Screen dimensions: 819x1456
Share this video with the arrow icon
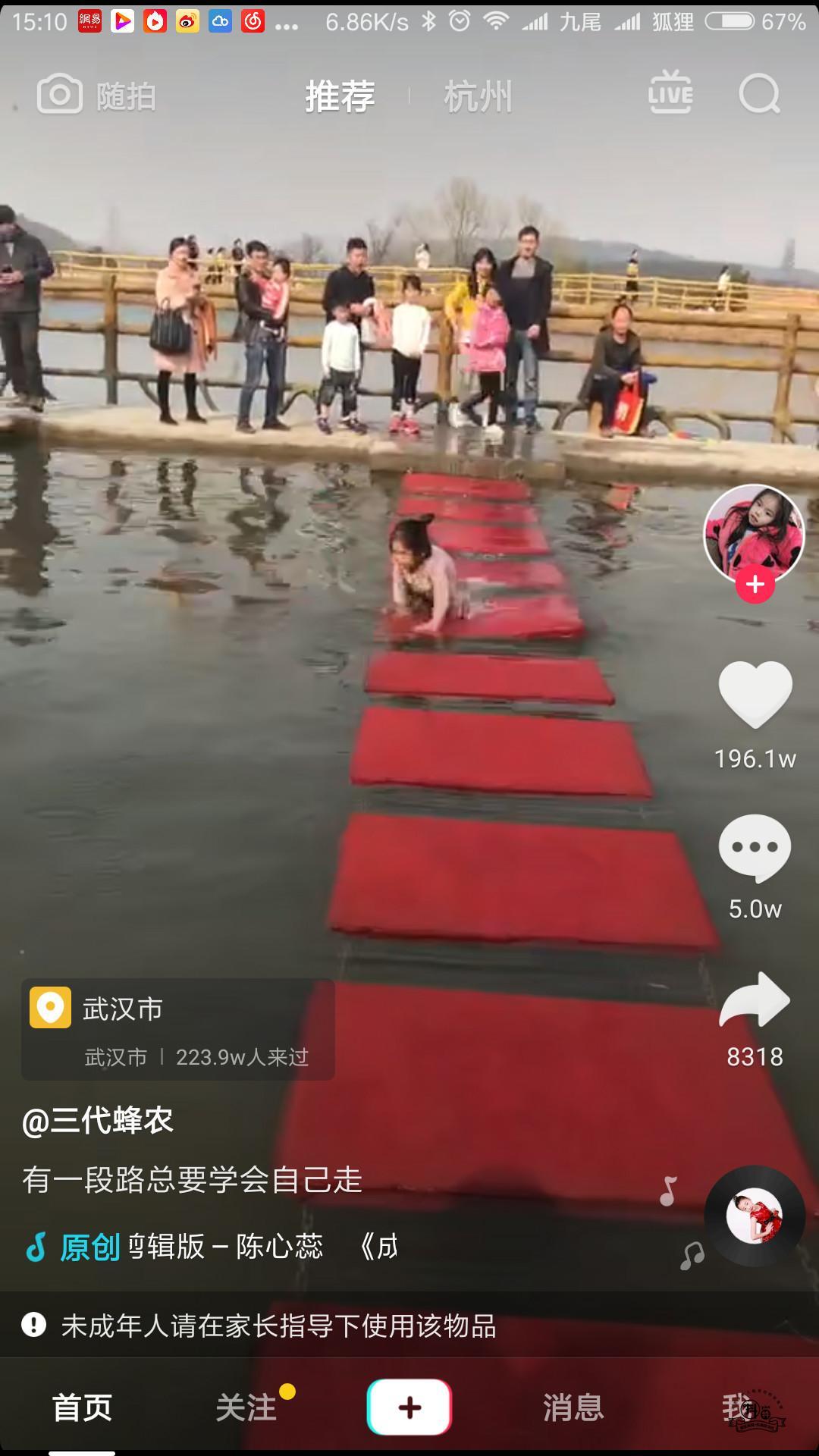click(x=755, y=999)
